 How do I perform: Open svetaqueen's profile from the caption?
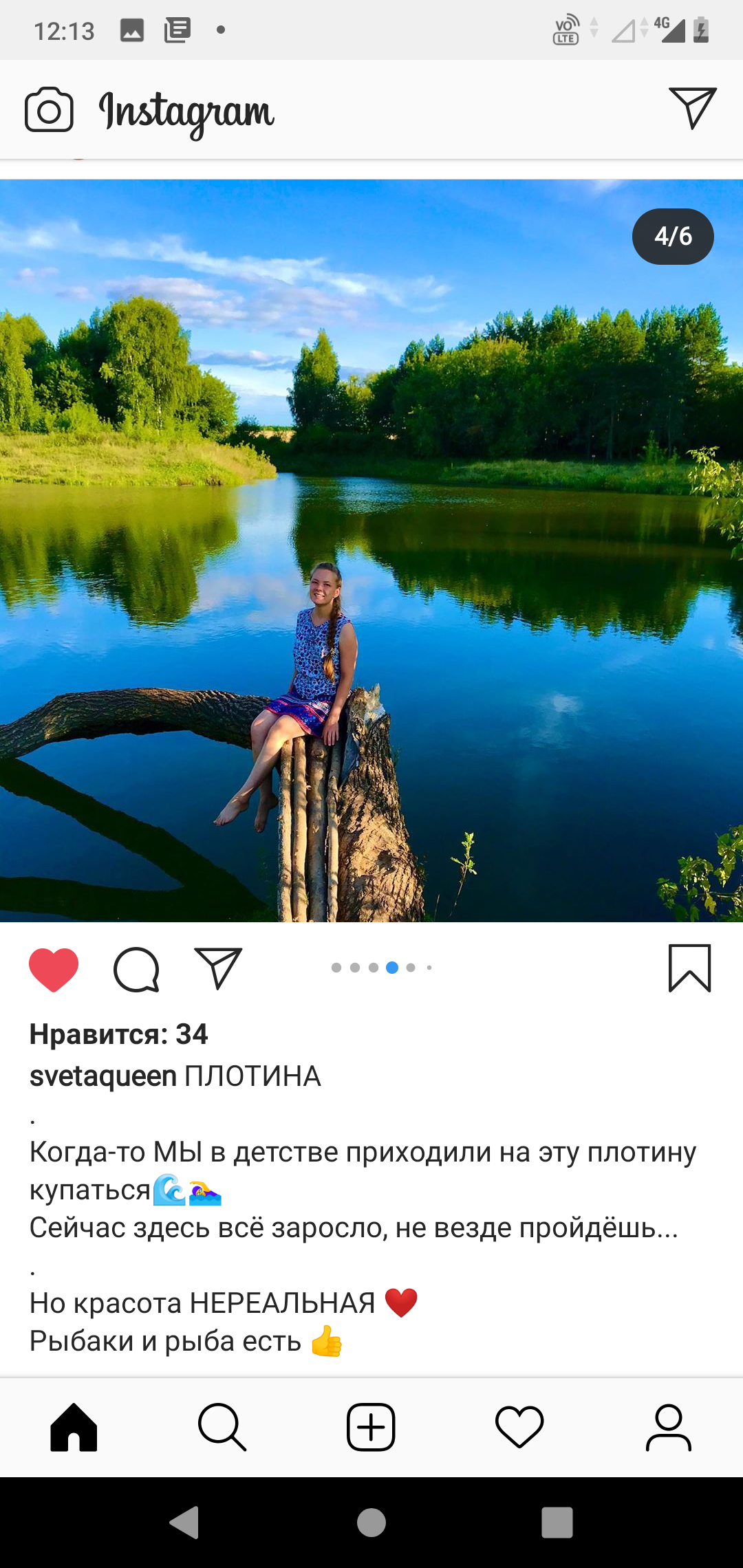[x=103, y=1076]
